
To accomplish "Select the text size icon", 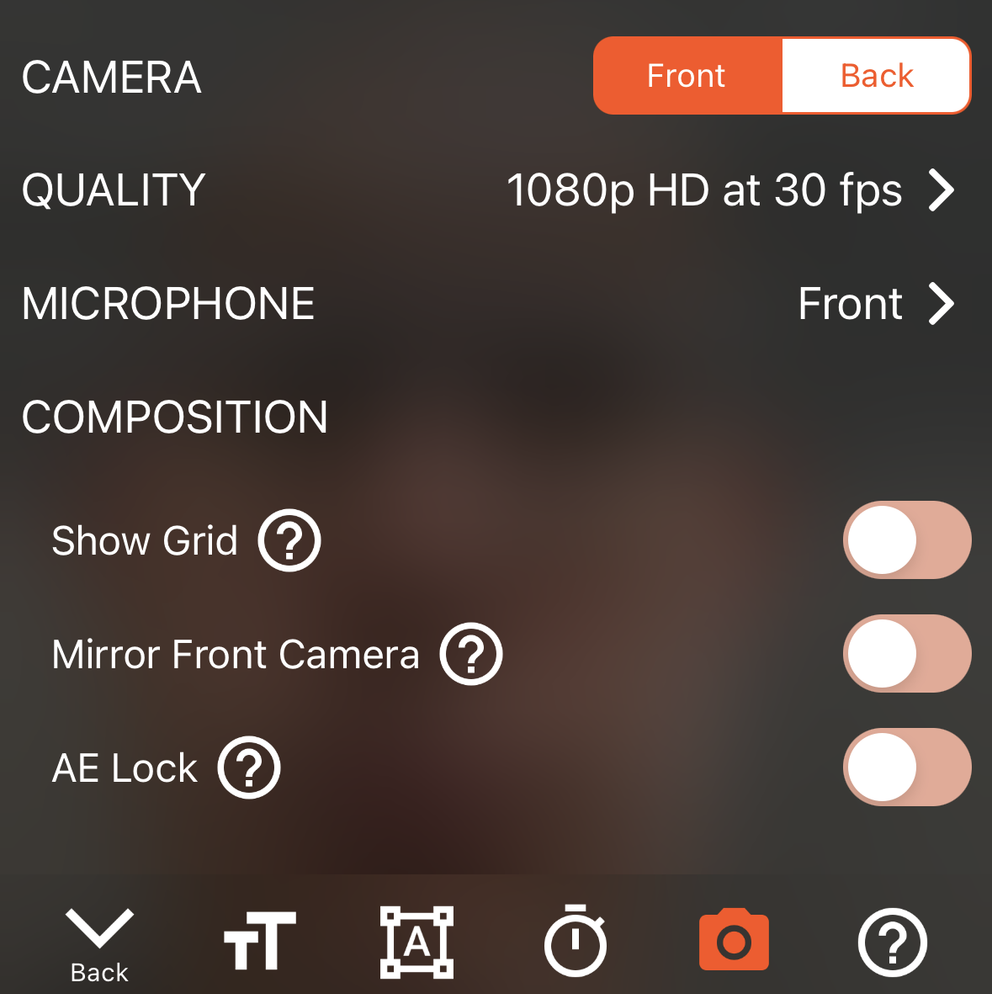I will (x=258, y=941).
